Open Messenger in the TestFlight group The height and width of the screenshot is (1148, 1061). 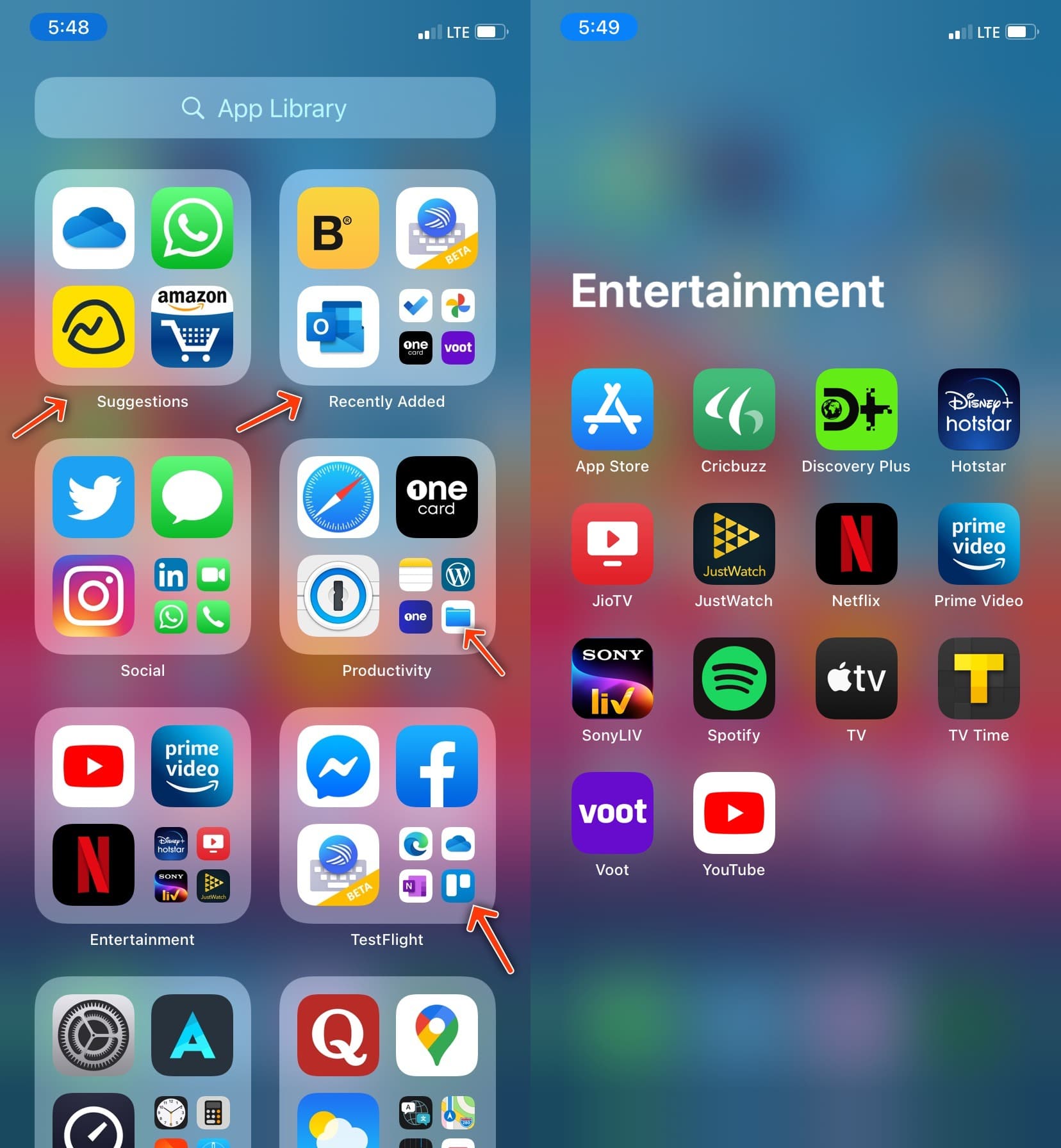point(338,766)
